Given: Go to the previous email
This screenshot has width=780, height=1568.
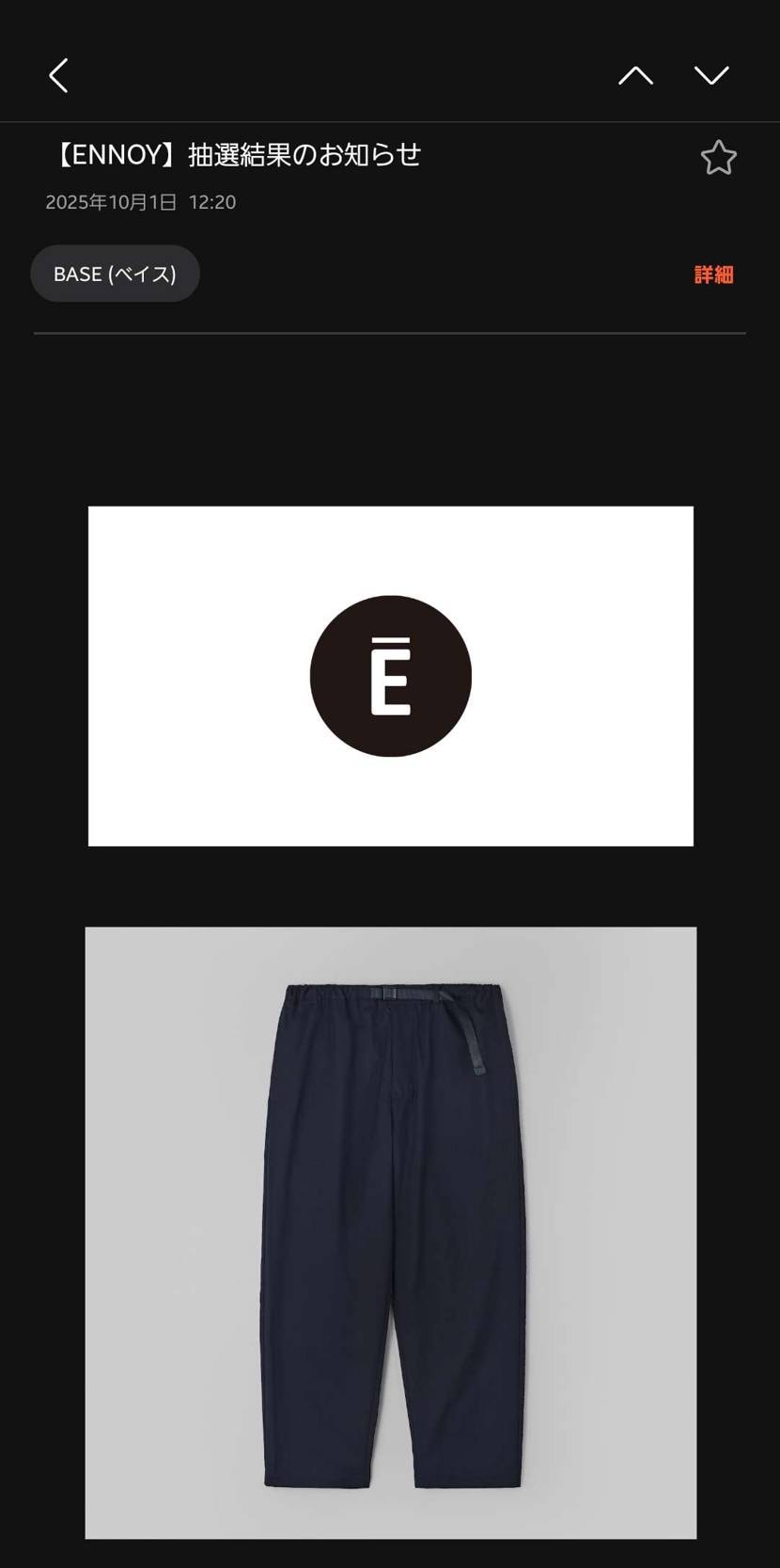Looking at the screenshot, I should coord(635,75).
